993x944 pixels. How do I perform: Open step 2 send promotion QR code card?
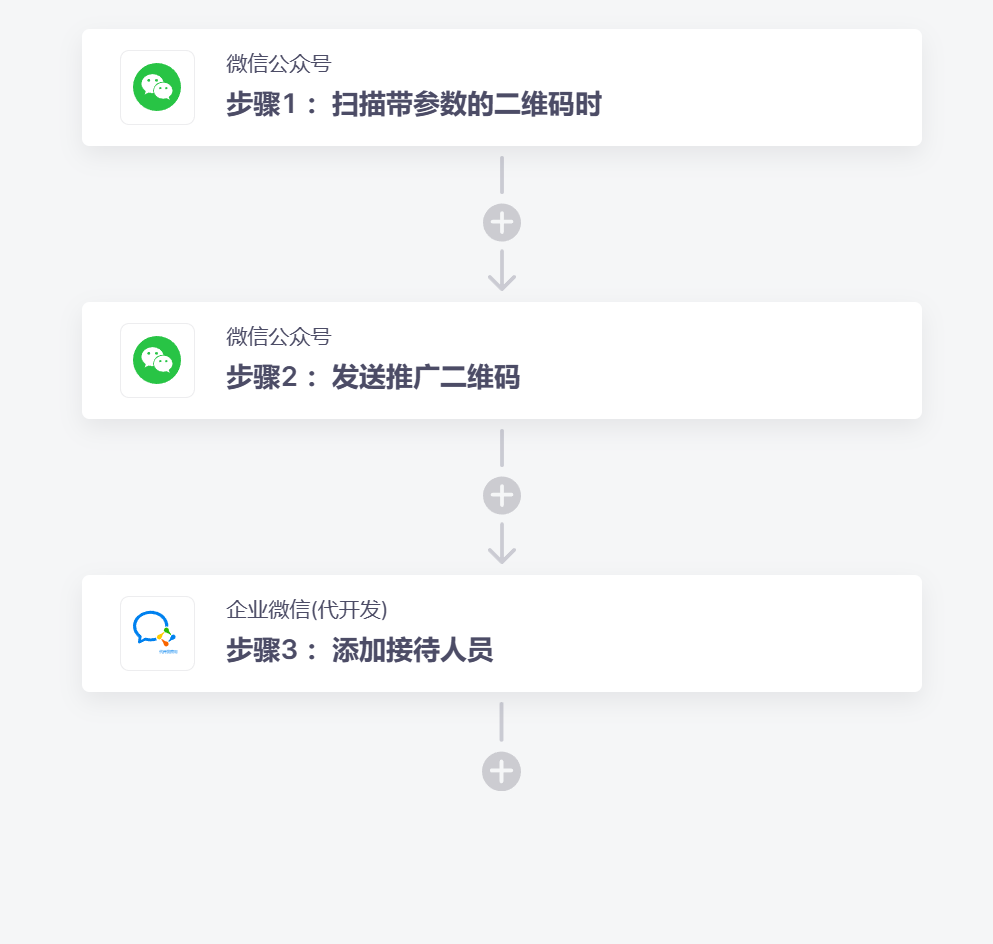pyautogui.click(x=501, y=361)
